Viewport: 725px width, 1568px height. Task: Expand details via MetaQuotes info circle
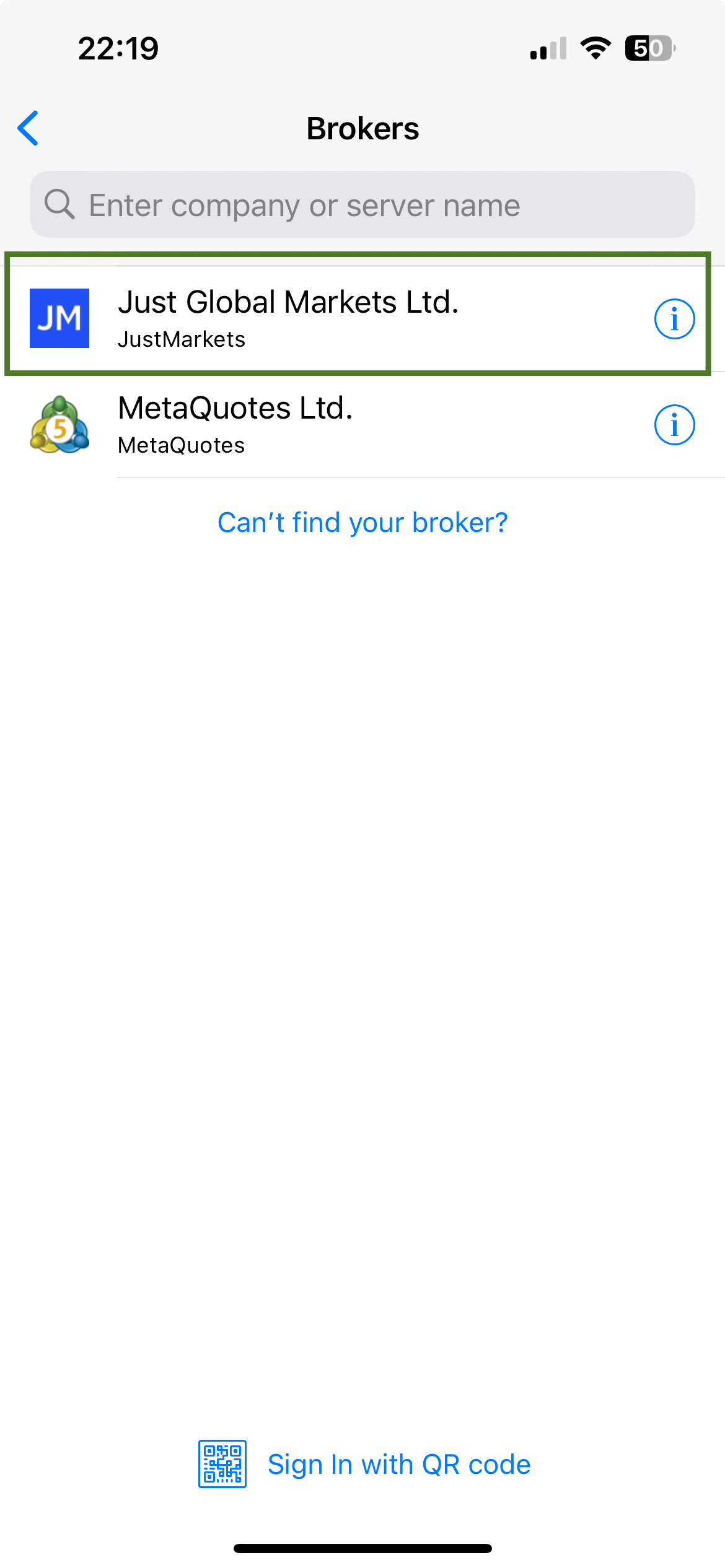(675, 424)
